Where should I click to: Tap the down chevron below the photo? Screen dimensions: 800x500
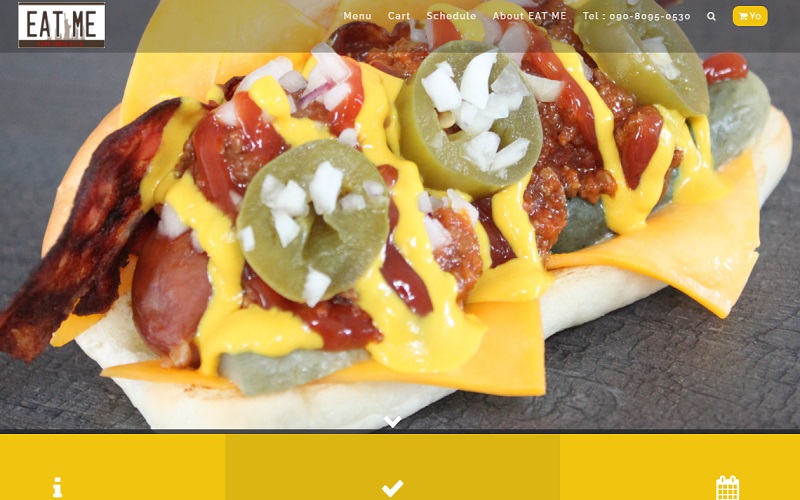[393, 421]
